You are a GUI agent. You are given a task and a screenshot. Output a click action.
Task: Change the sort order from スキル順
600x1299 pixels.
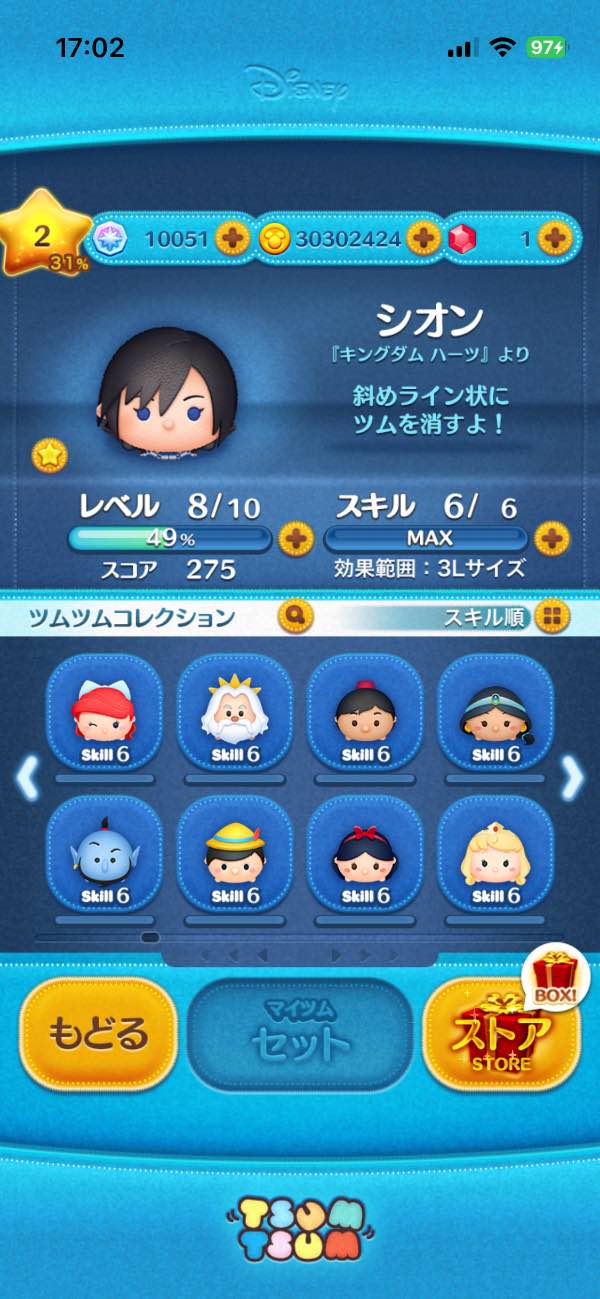tap(550, 617)
